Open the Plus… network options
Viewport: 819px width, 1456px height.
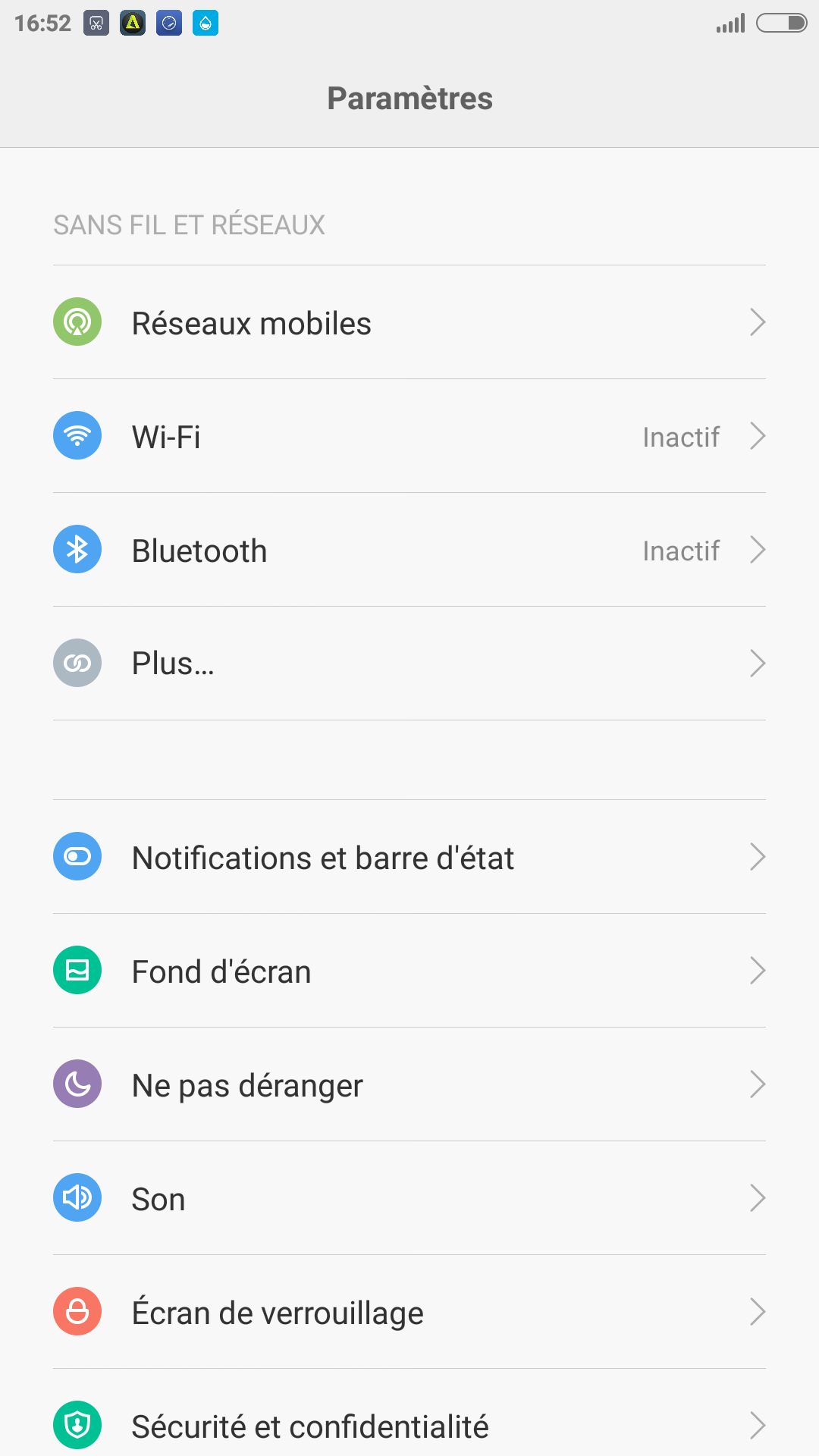pos(409,664)
